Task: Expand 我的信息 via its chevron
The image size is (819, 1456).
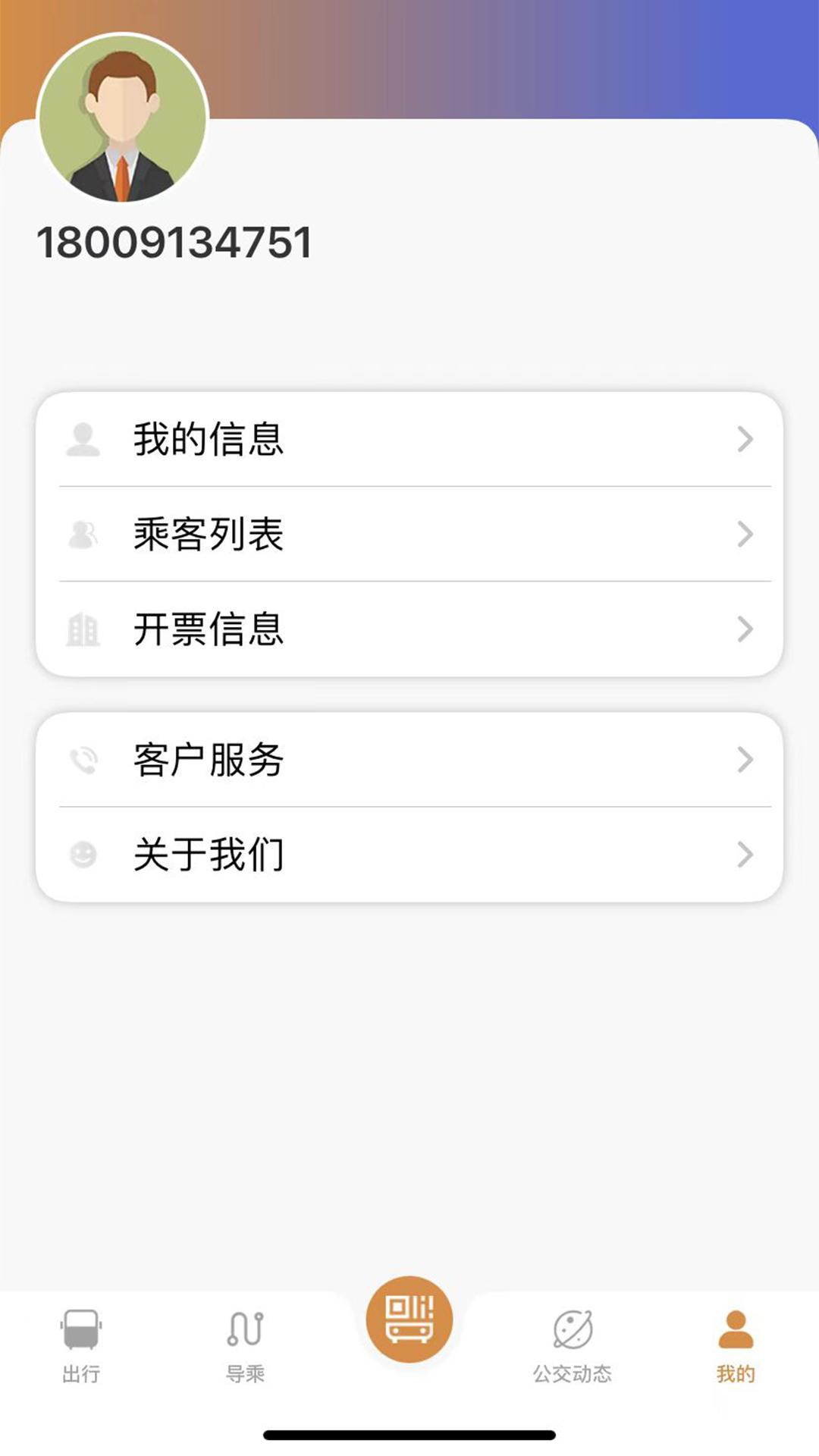Action: pyautogui.click(x=747, y=440)
